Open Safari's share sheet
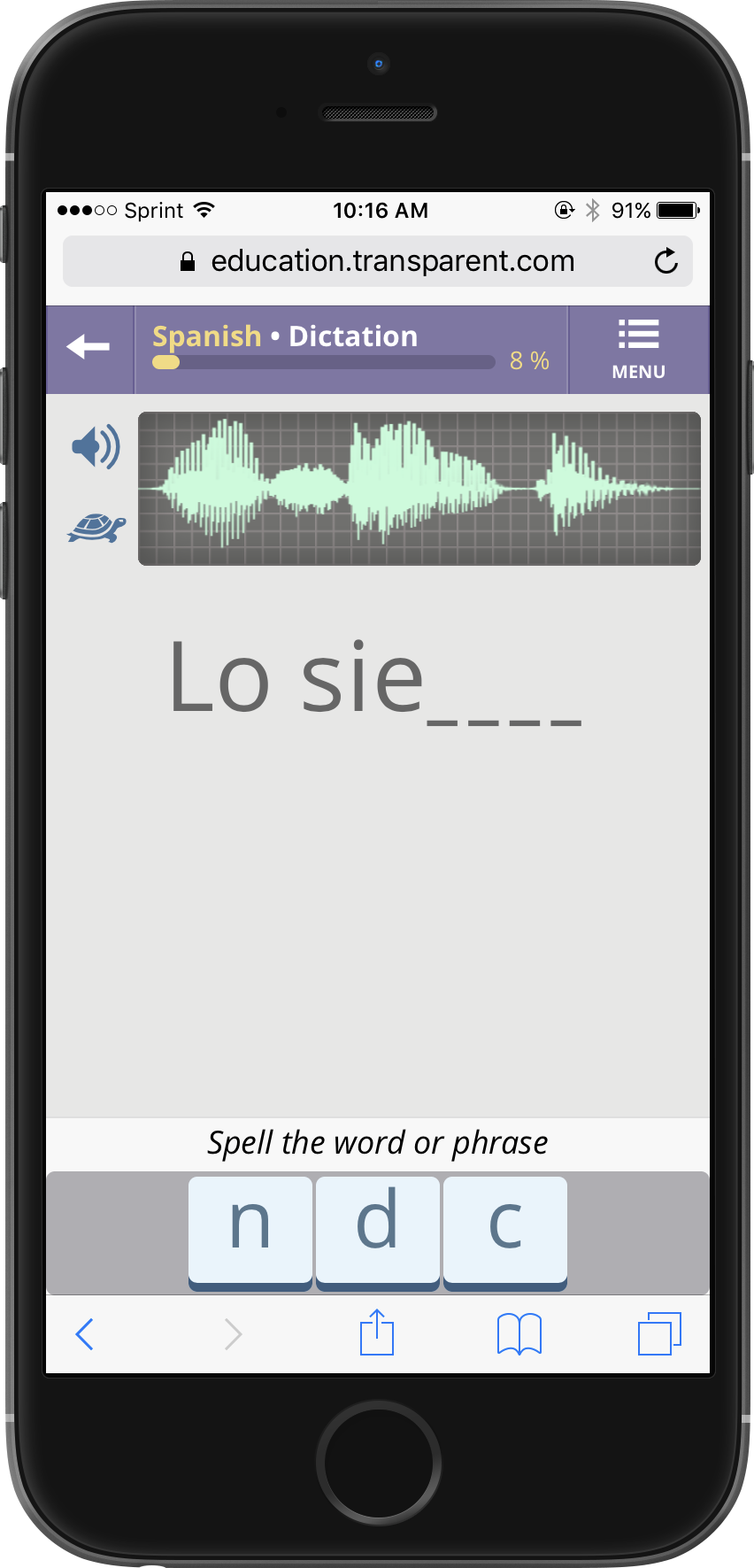The width and height of the screenshot is (754, 1568). click(x=377, y=1332)
